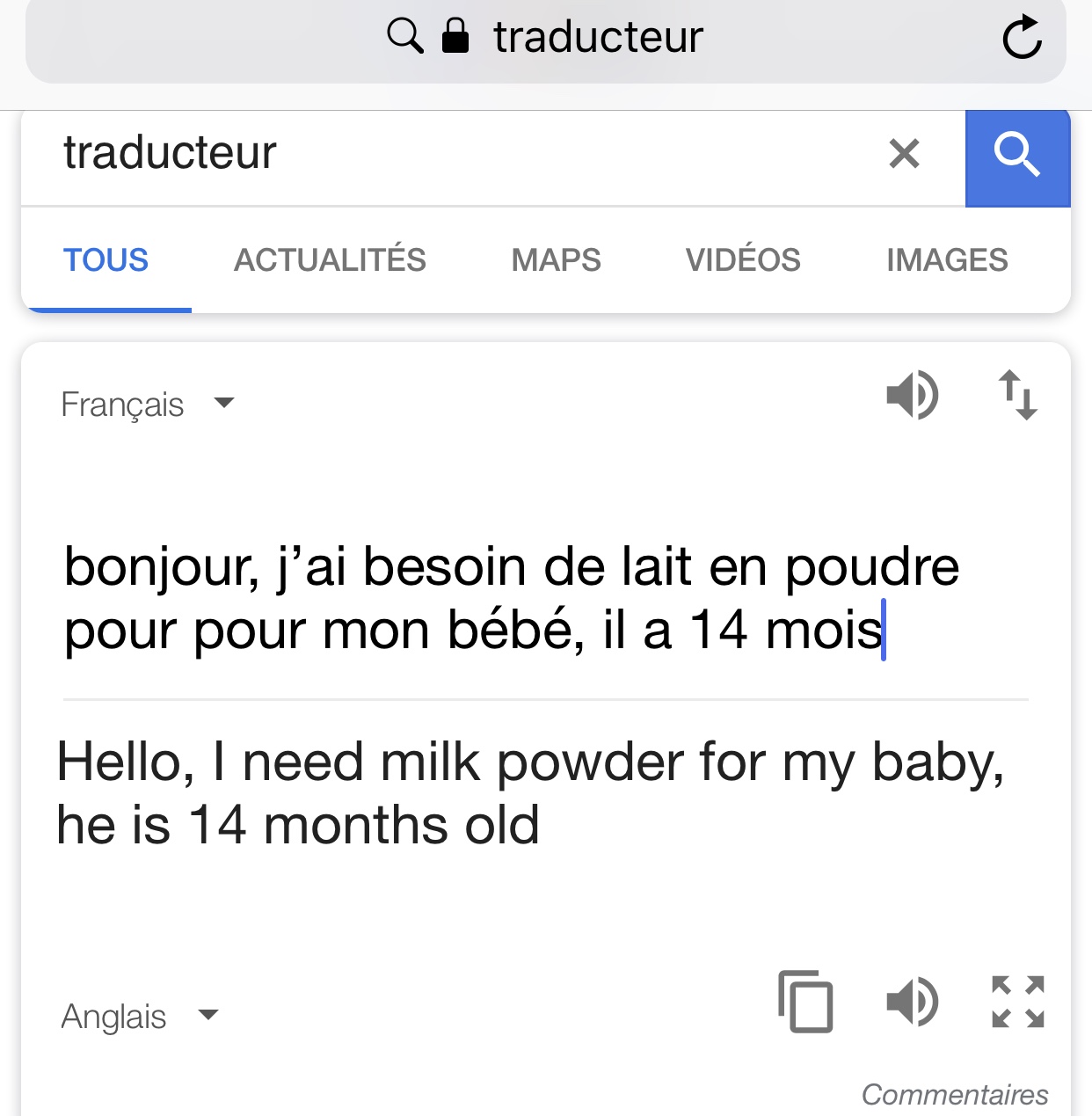Image resolution: width=1092 pixels, height=1116 pixels.
Task: Open the Vidéos tab
Action: [743, 260]
